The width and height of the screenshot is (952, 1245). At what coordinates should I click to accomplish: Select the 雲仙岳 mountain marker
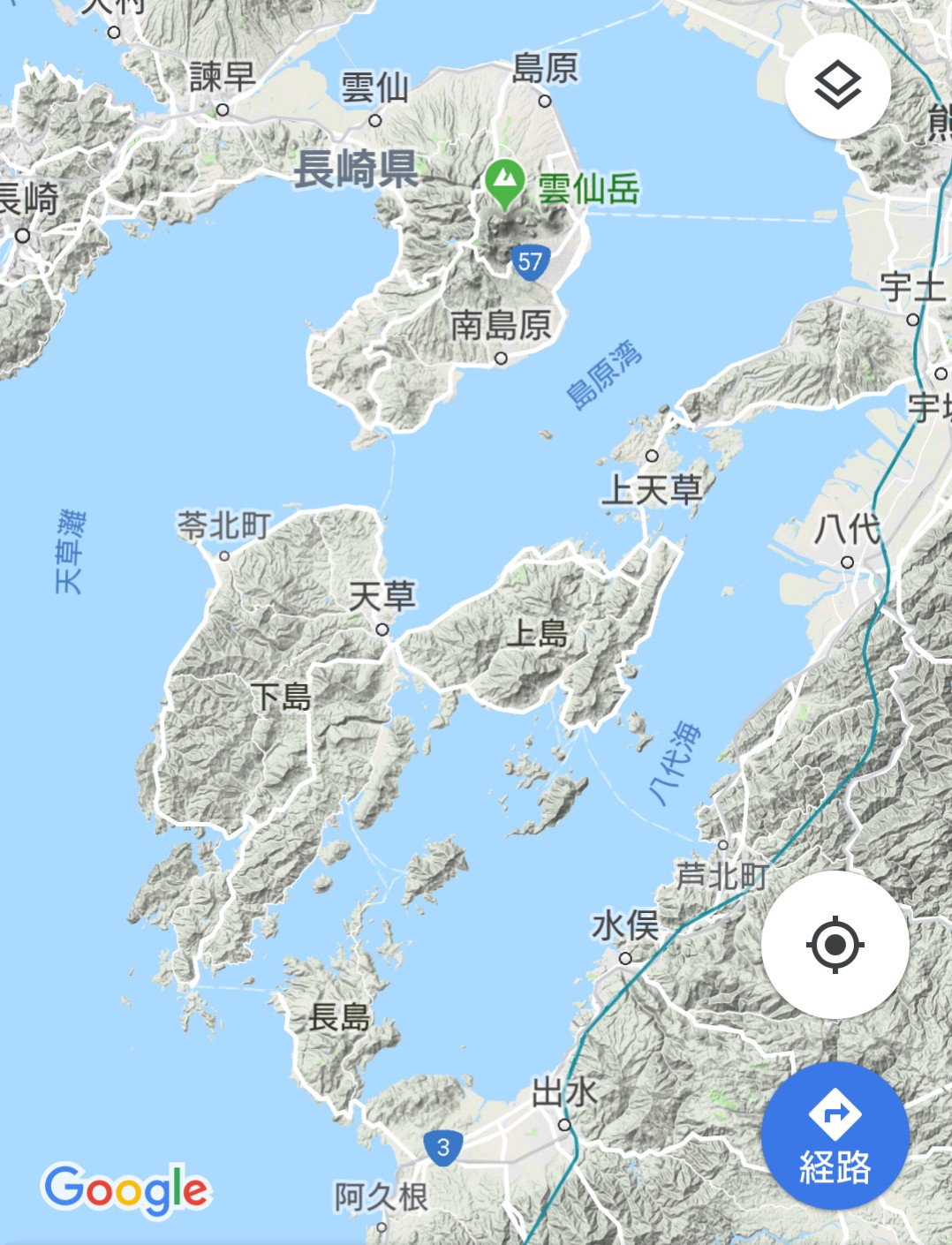pyautogui.click(x=505, y=183)
